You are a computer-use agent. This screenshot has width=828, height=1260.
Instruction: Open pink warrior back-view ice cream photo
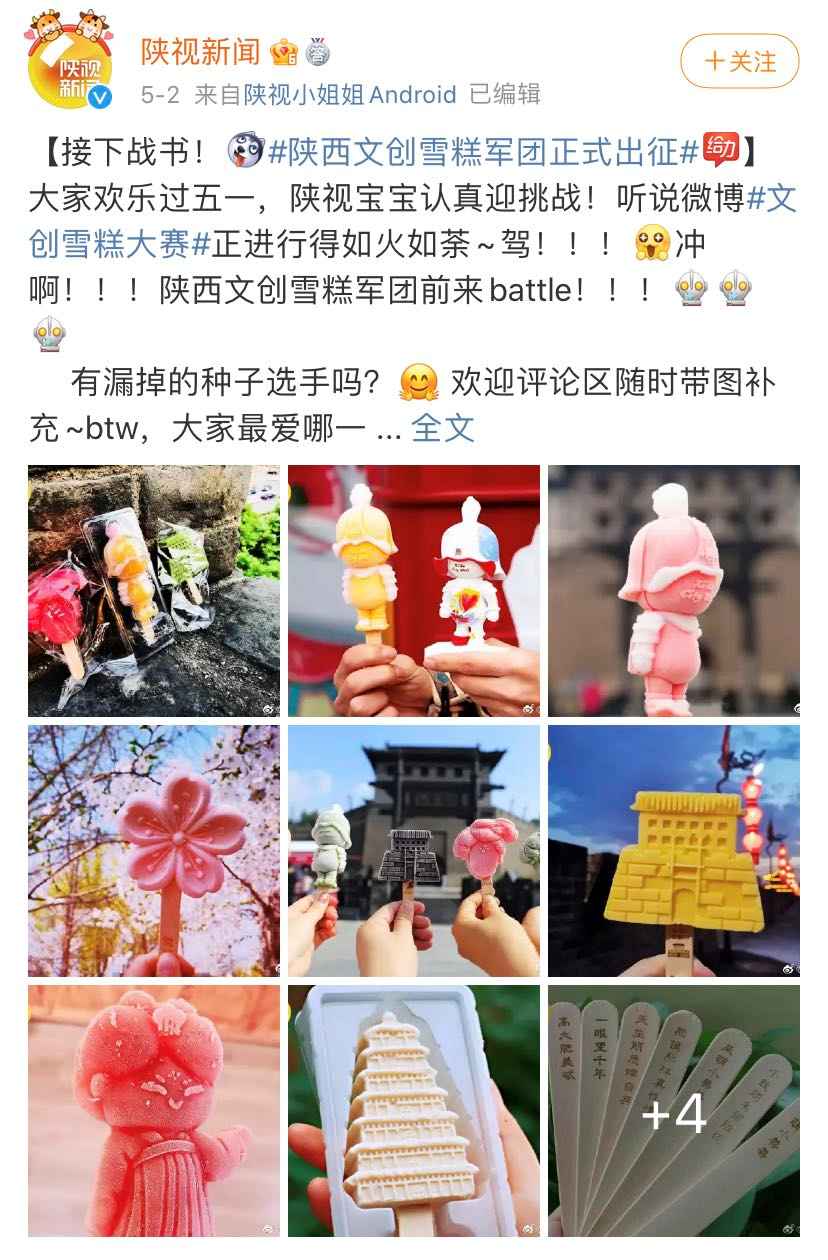(x=673, y=590)
